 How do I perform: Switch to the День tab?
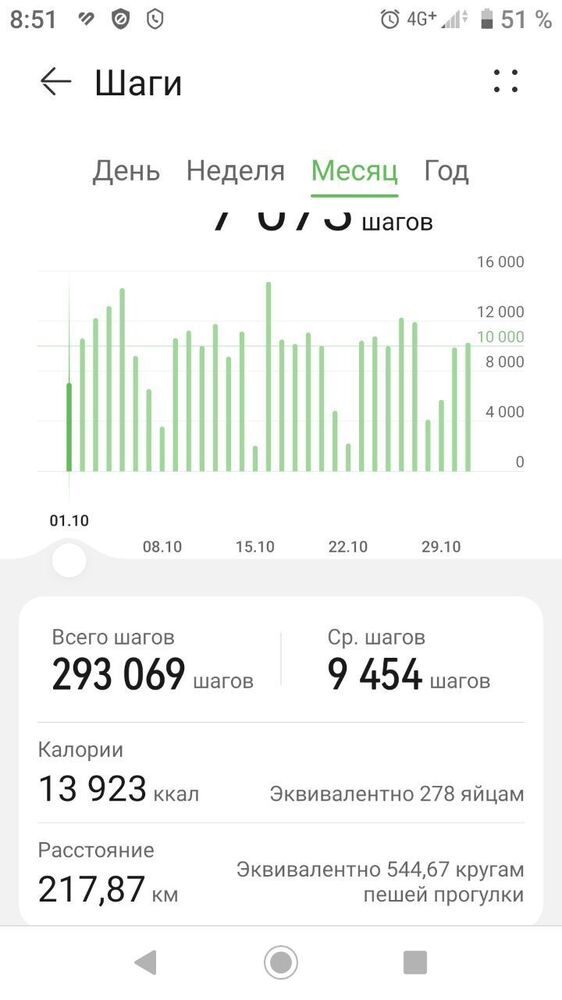[x=126, y=171]
